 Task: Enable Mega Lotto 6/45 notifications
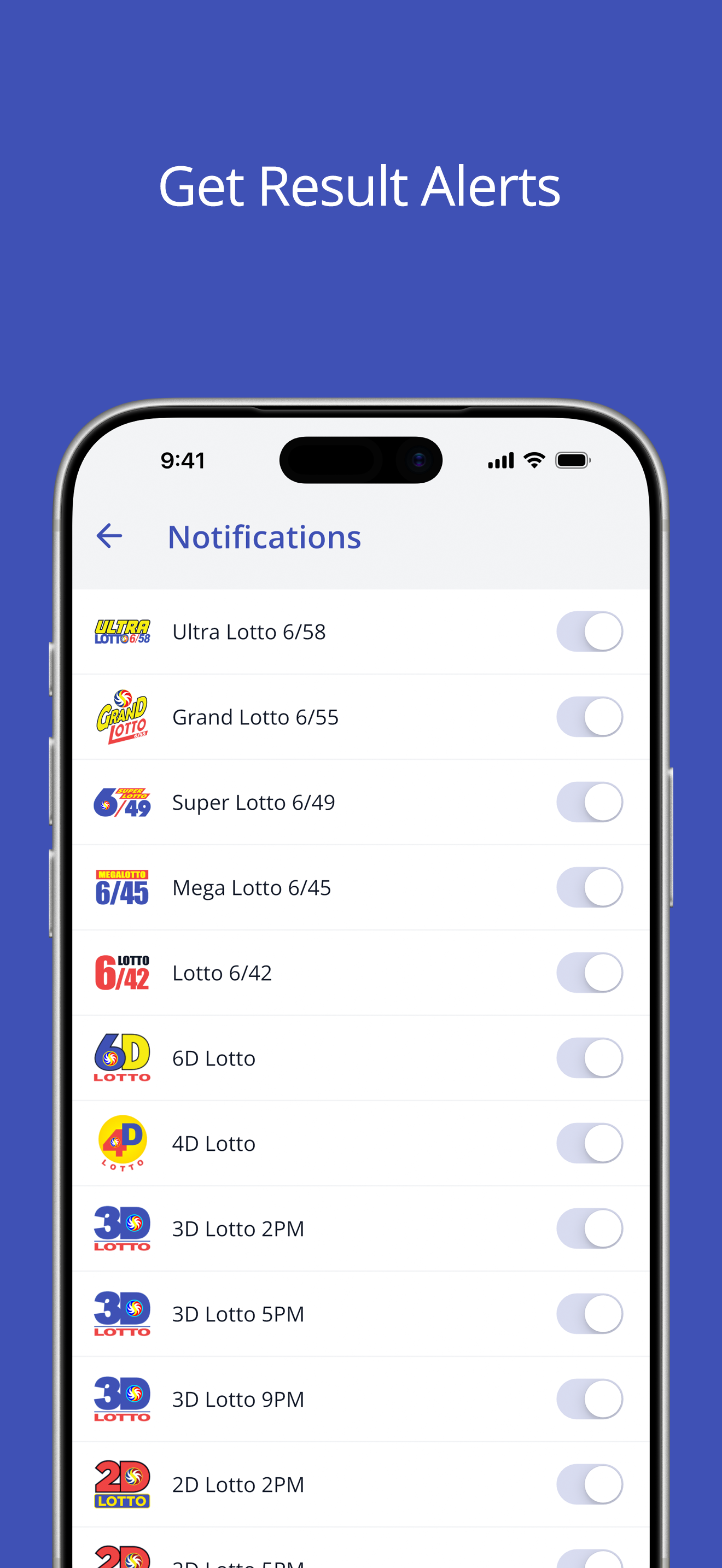pos(590,887)
